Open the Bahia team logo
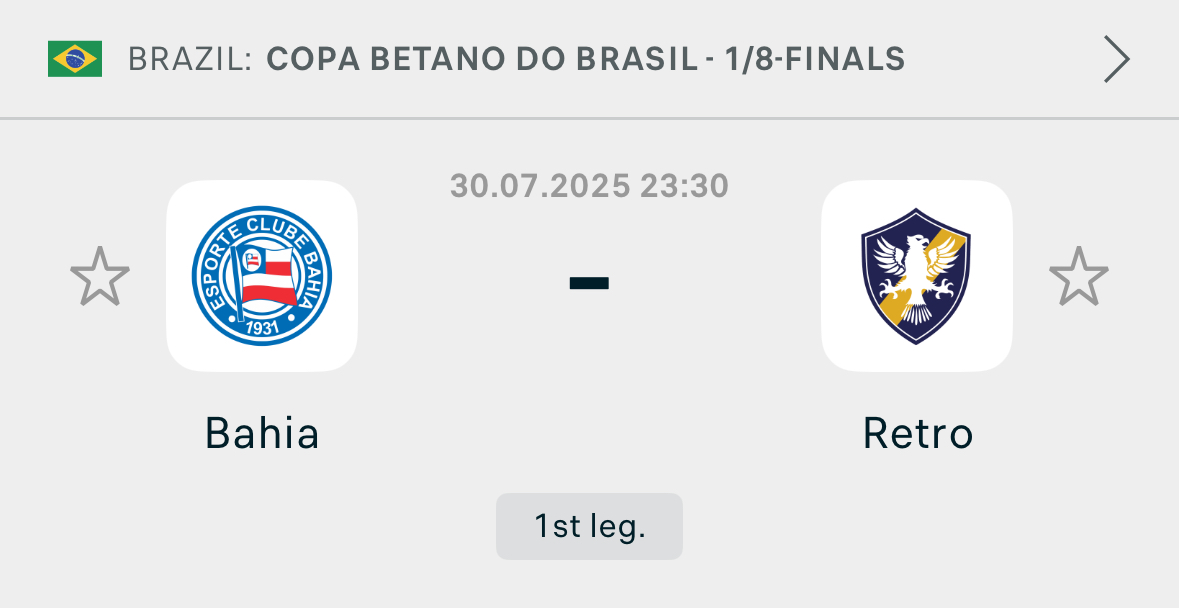This screenshot has height=608, width=1179. [x=262, y=276]
